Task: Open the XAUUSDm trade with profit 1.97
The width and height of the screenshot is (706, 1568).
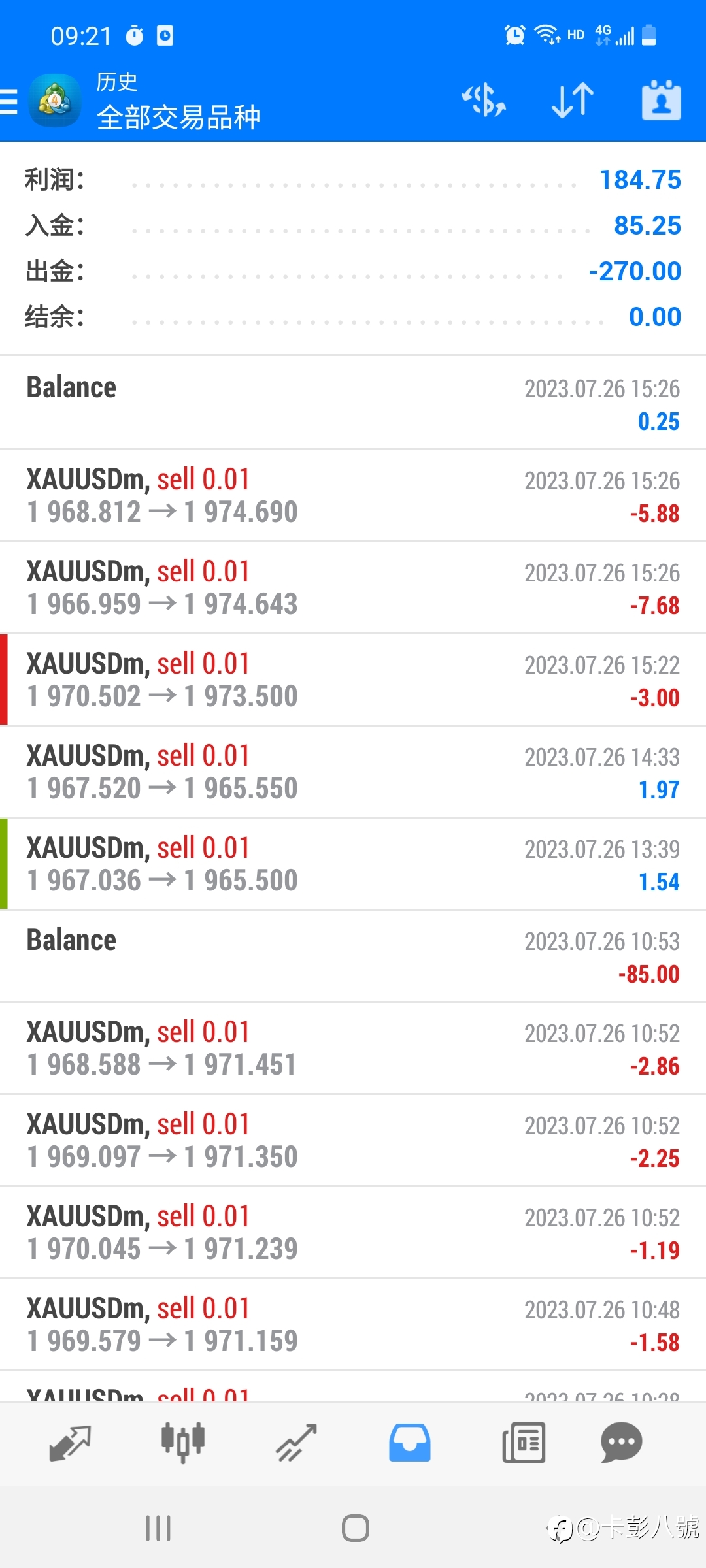Action: [x=353, y=772]
